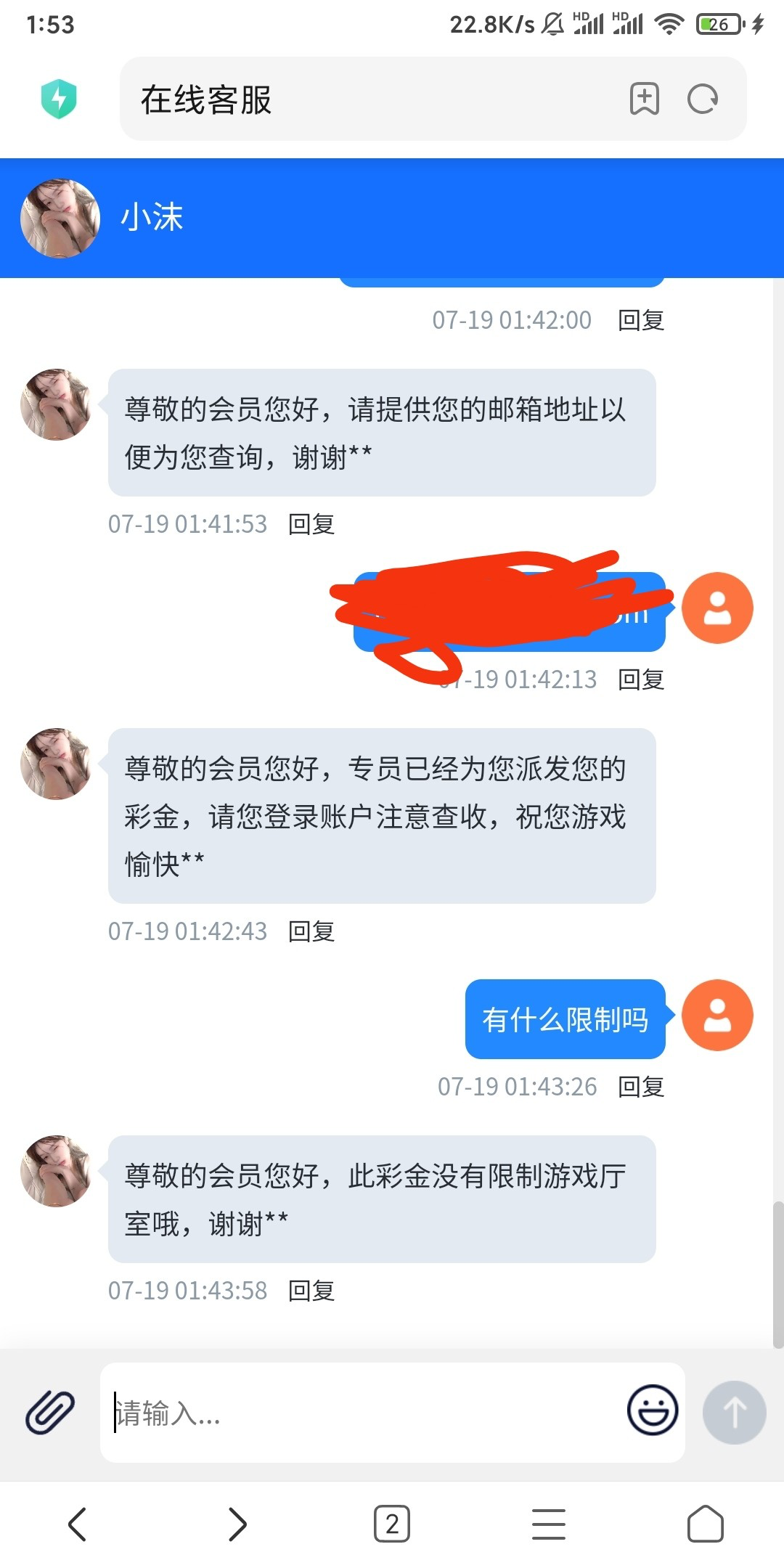Tap 回复 under the 01:42:00 message
Image resolution: width=784 pixels, height=1568 pixels.
[641, 320]
